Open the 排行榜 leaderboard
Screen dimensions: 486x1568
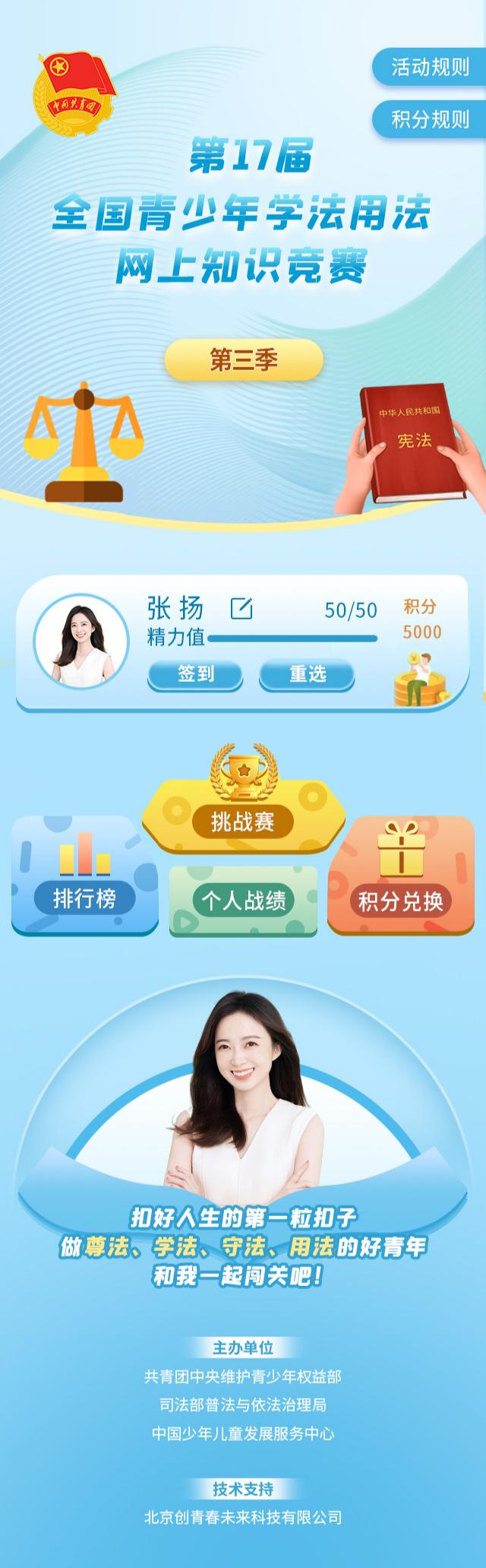point(84,898)
